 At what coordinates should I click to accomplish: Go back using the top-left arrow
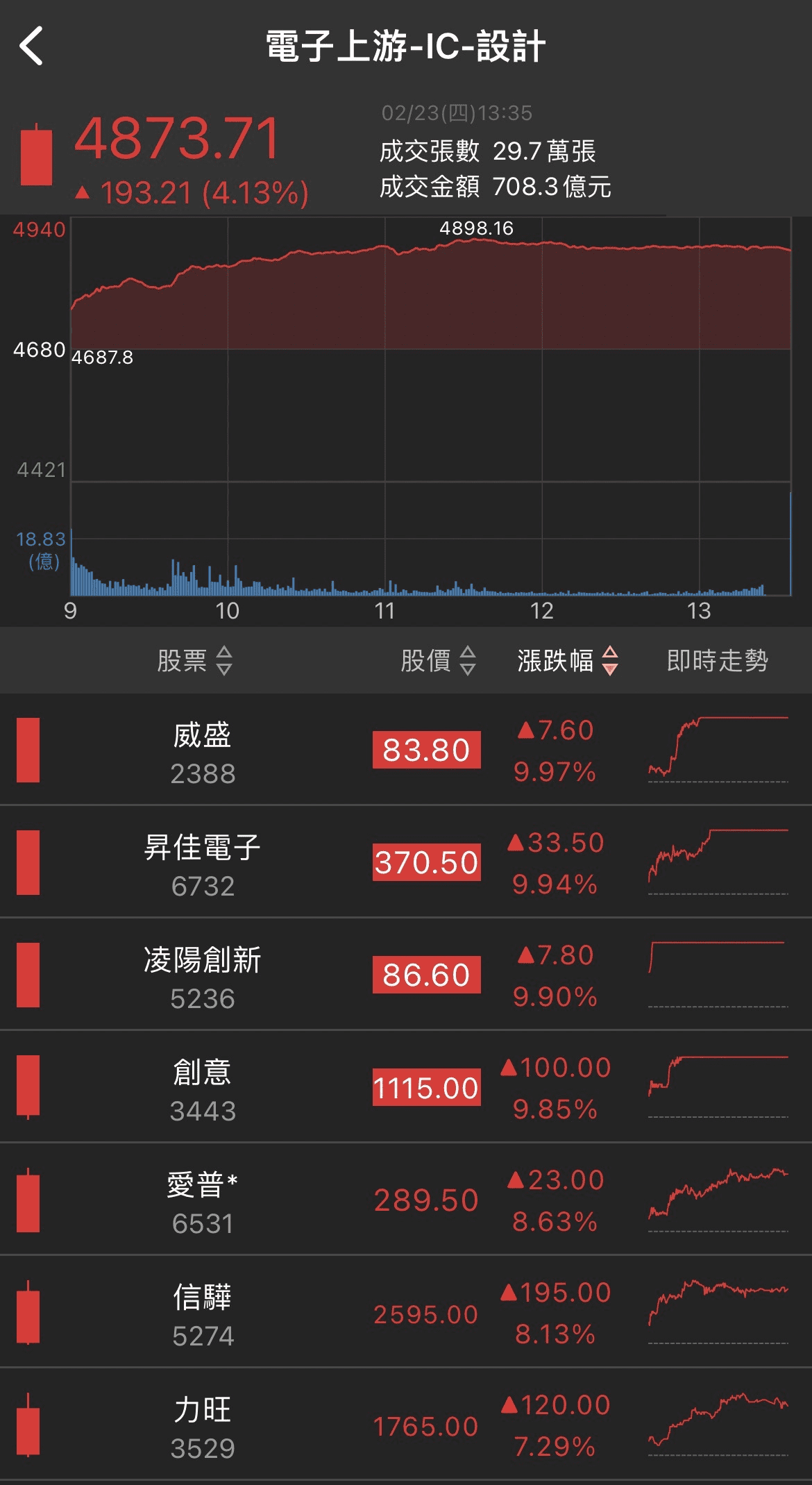click(x=31, y=46)
